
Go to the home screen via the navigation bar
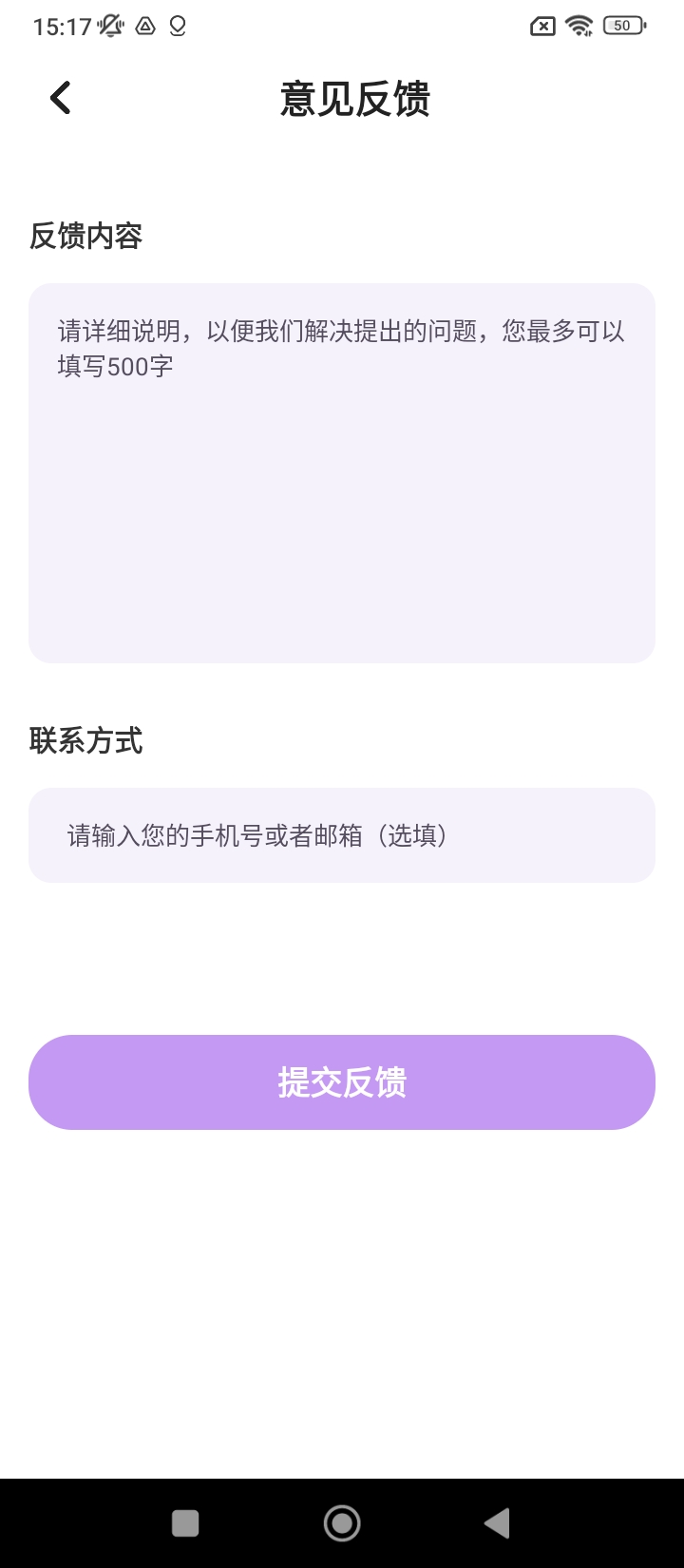(x=342, y=1523)
